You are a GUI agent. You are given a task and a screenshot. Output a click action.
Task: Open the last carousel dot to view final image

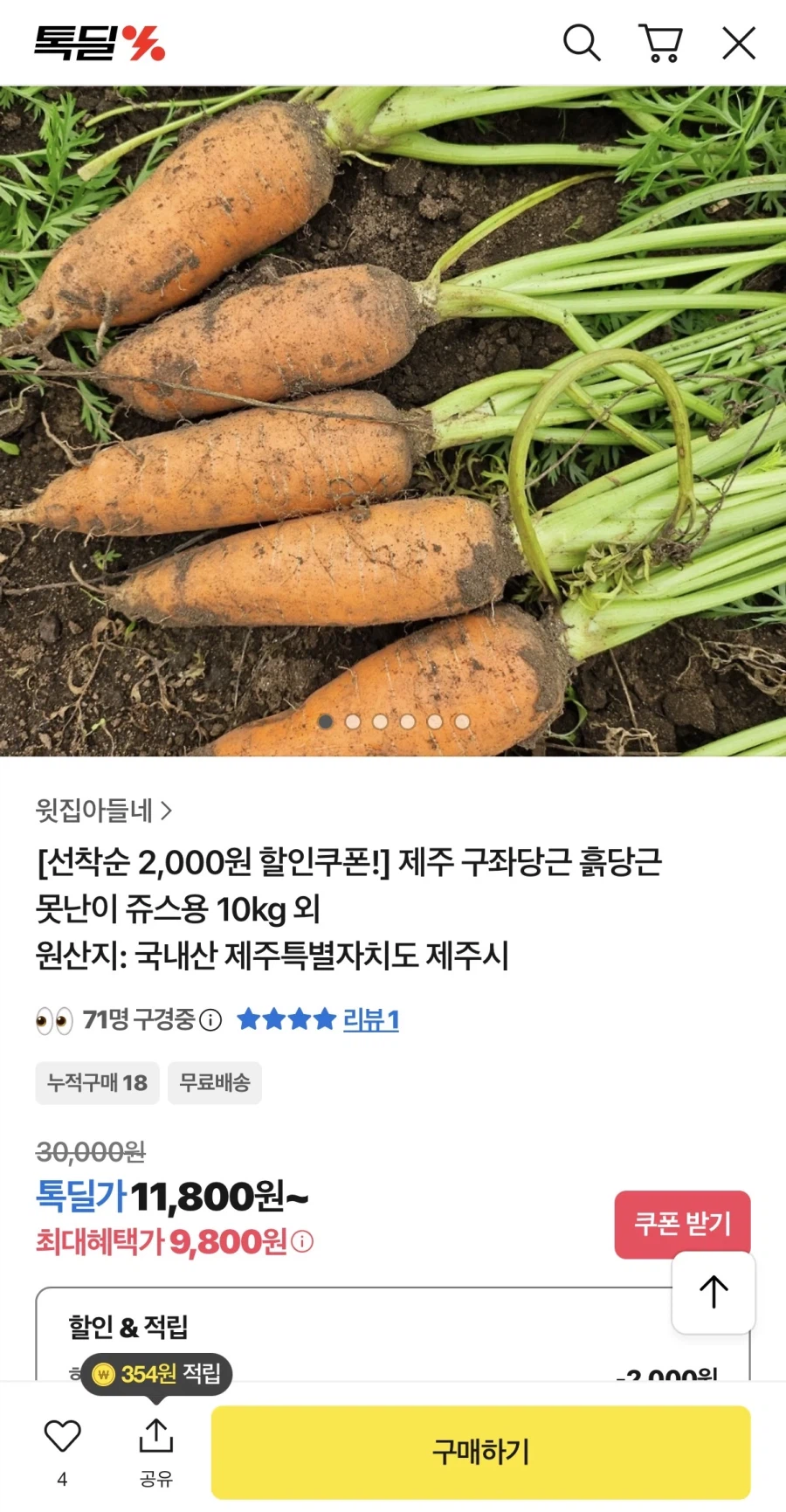pyautogui.click(x=462, y=722)
